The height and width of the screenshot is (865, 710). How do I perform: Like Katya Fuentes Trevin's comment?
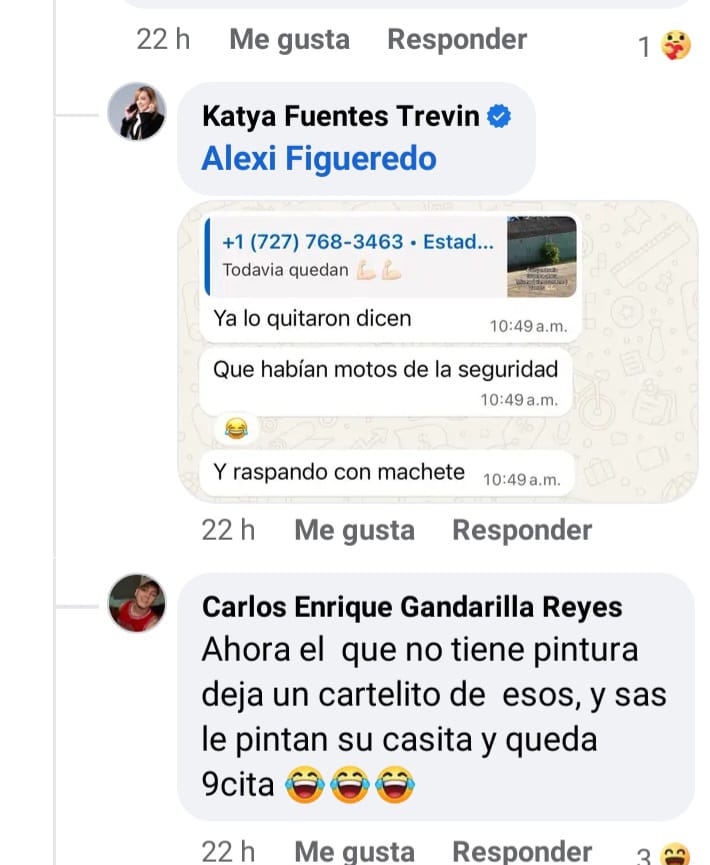pyautogui.click(x=354, y=530)
